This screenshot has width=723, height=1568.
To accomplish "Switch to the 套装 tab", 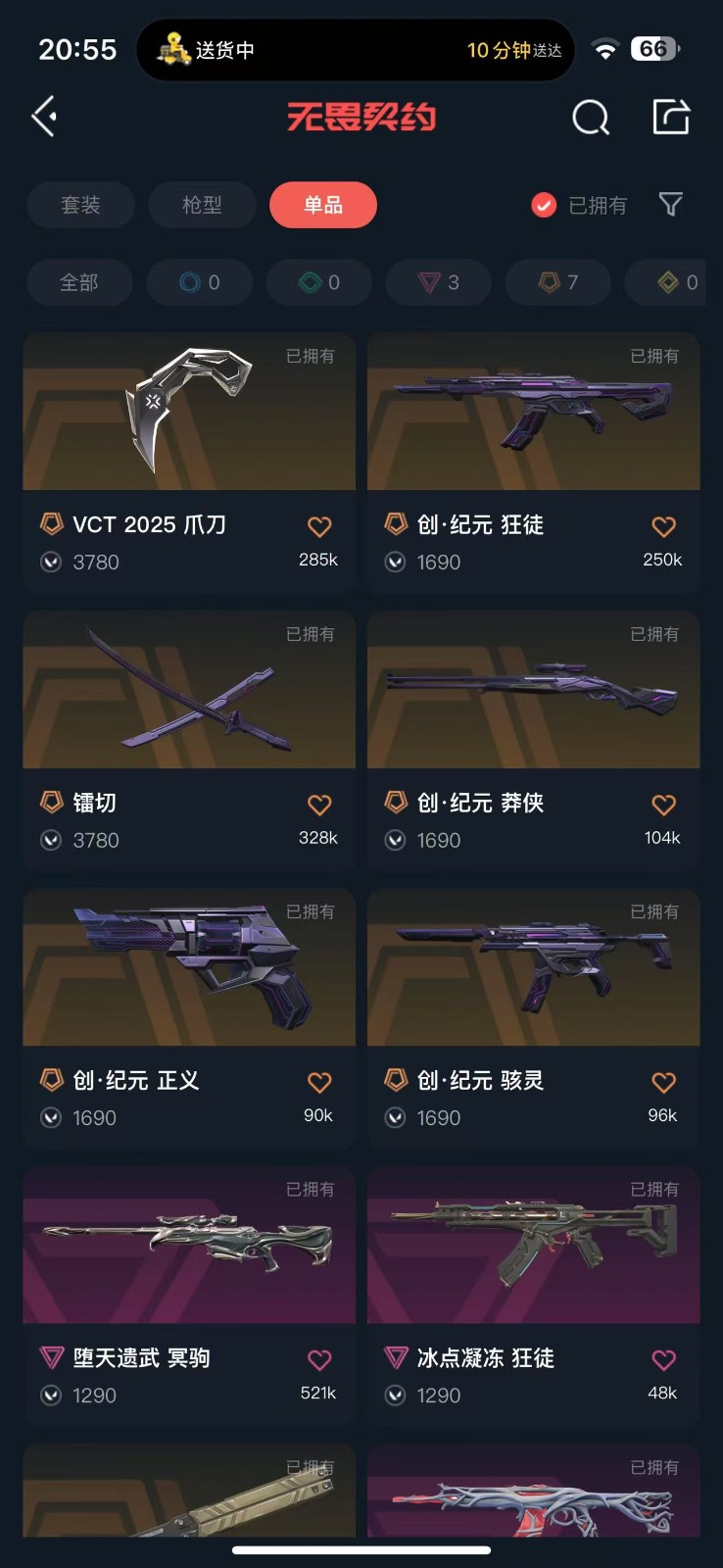I will click(x=80, y=205).
